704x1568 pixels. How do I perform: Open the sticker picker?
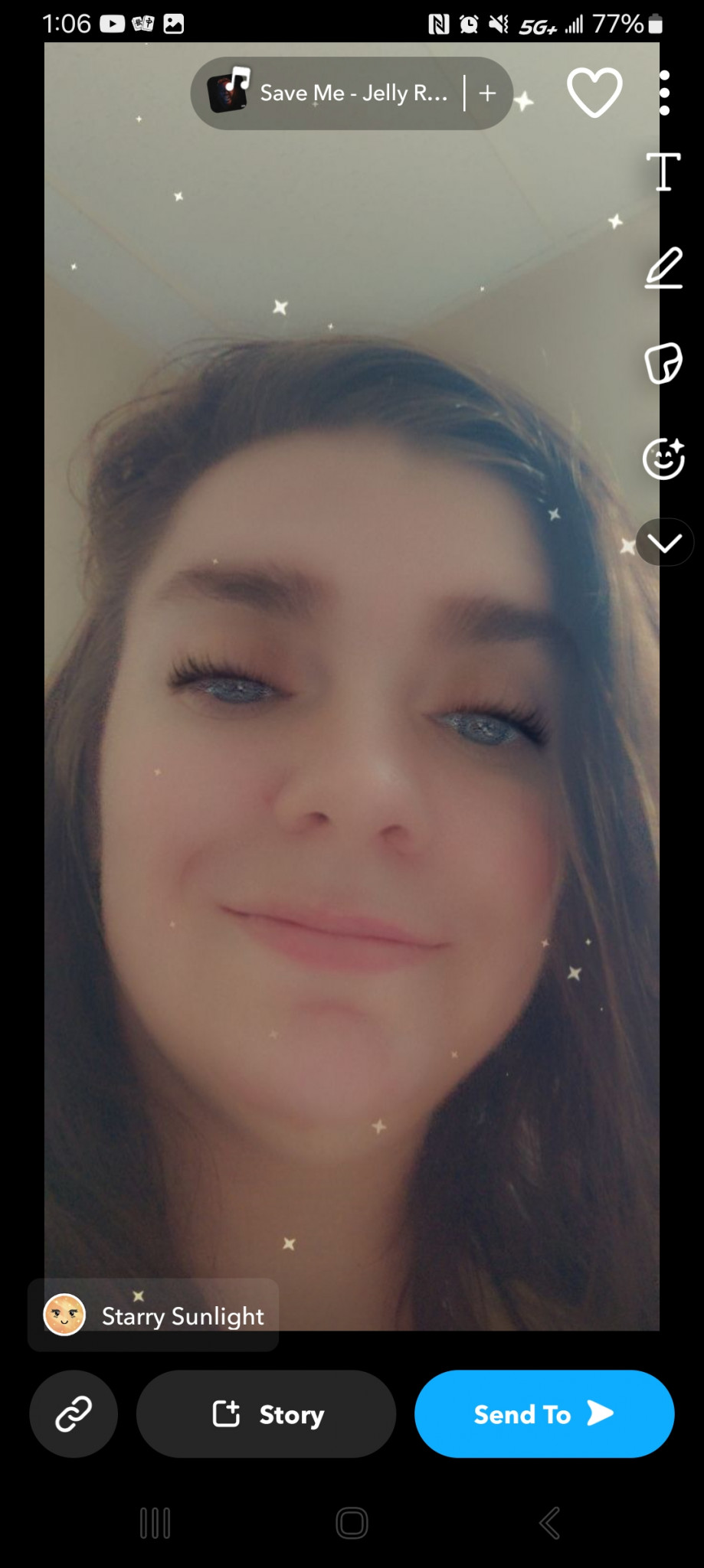663,363
